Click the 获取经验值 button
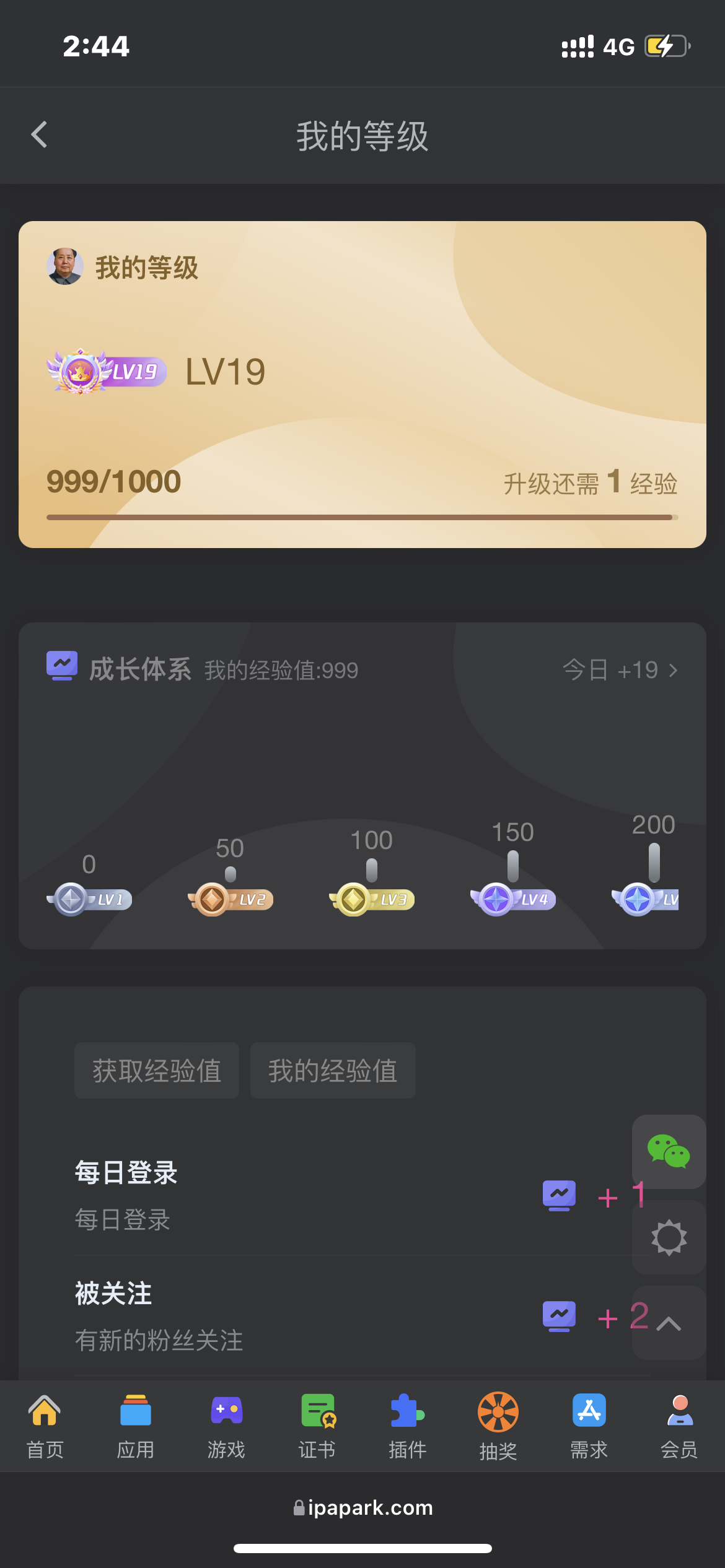Screen dimensions: 725x1568 (156, 1069)
